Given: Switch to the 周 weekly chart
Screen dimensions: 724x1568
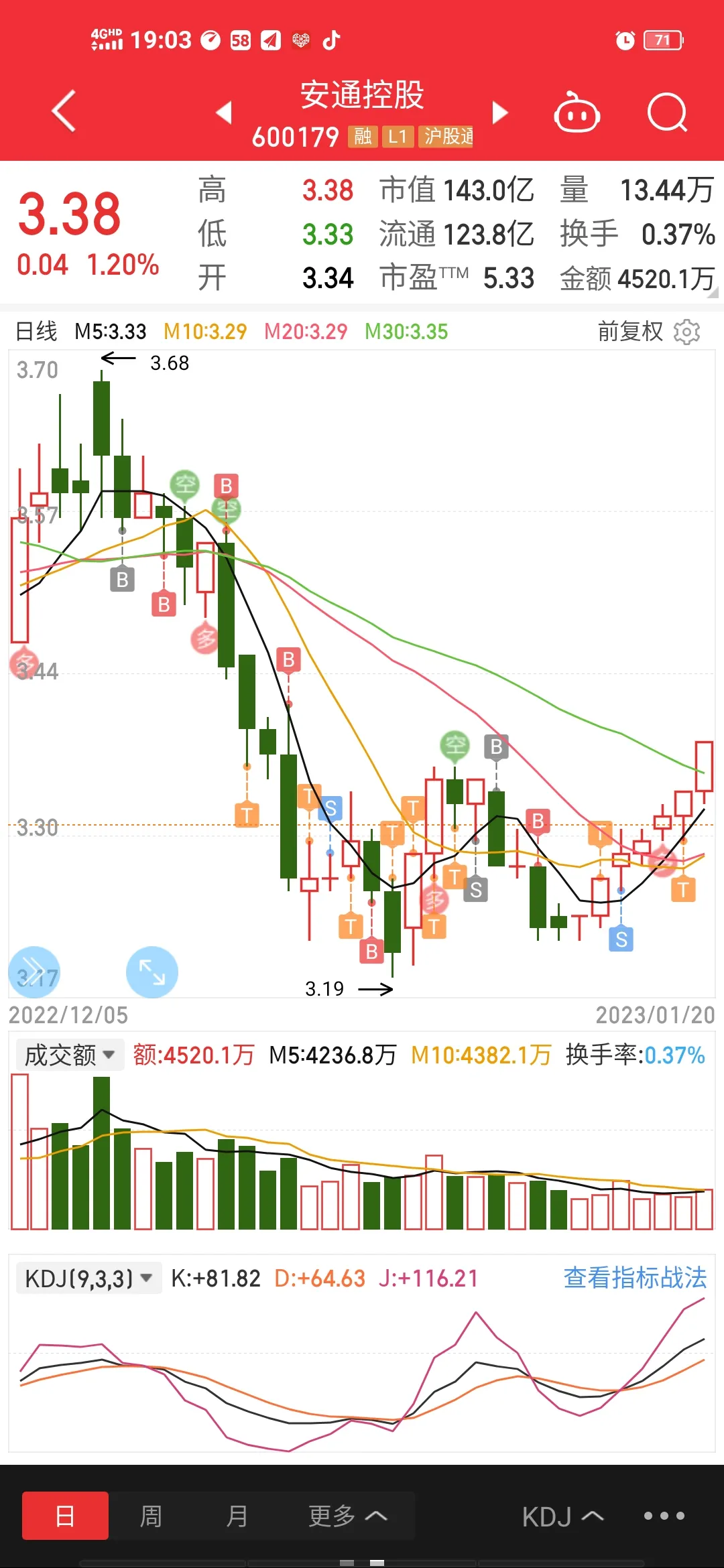Looking at the screenshot, I should point(151,1516).
